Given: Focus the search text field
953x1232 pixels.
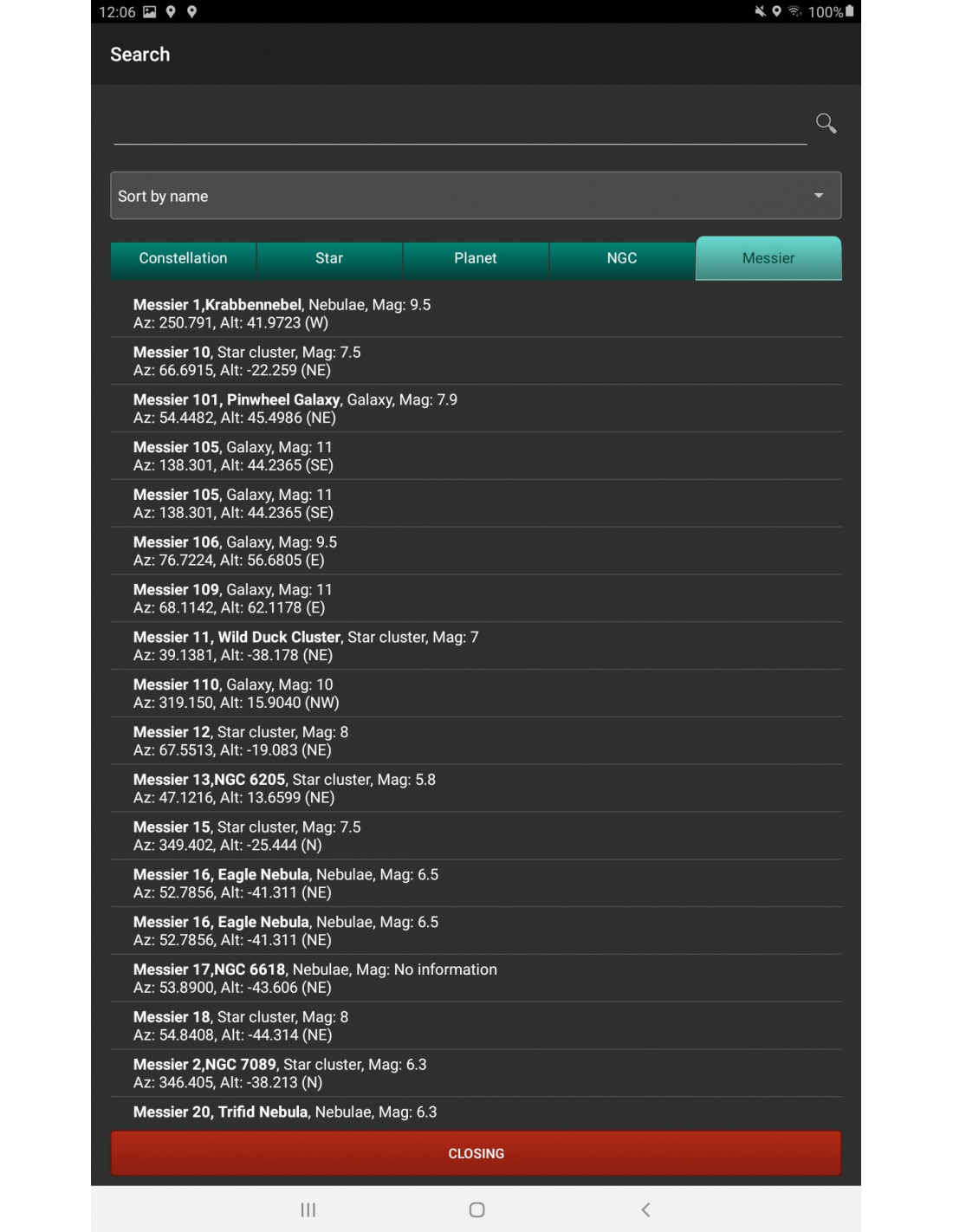Looking at the screenshot, I should coord(459,126).
